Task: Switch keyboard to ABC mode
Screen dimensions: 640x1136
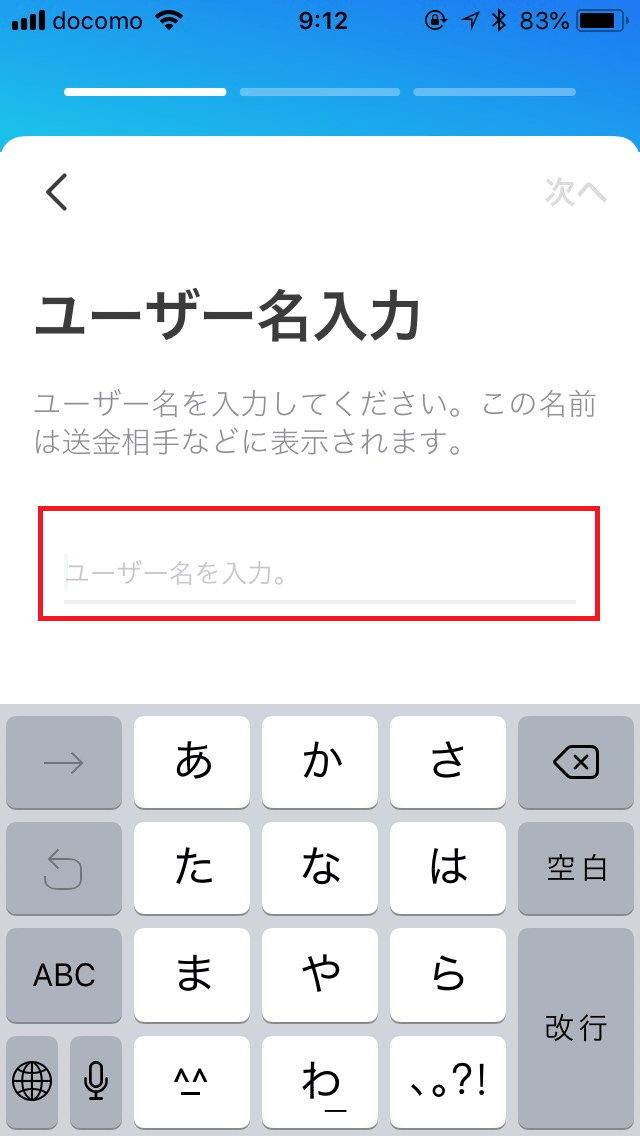Action: (64, 974)
